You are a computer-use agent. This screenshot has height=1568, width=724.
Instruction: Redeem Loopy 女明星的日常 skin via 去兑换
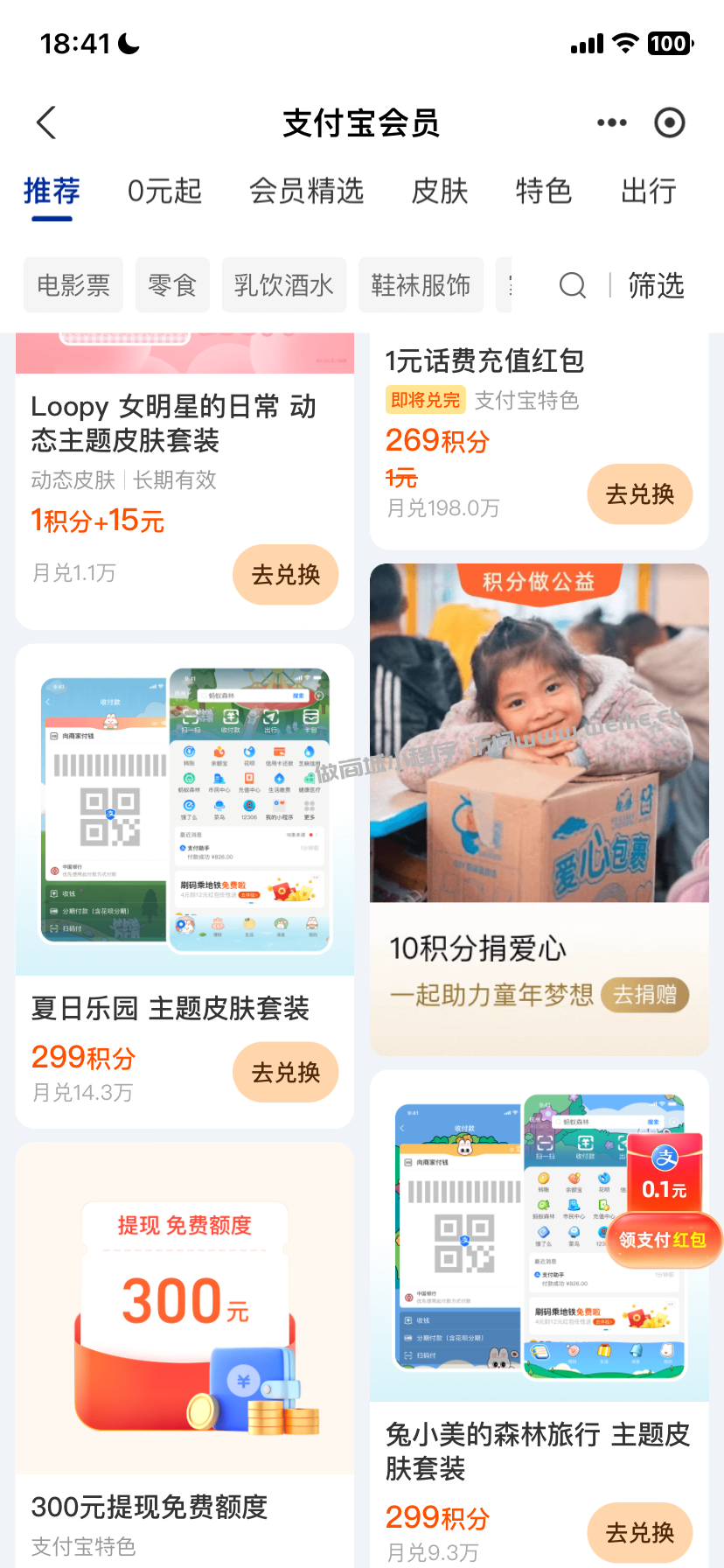pos(285,575)
